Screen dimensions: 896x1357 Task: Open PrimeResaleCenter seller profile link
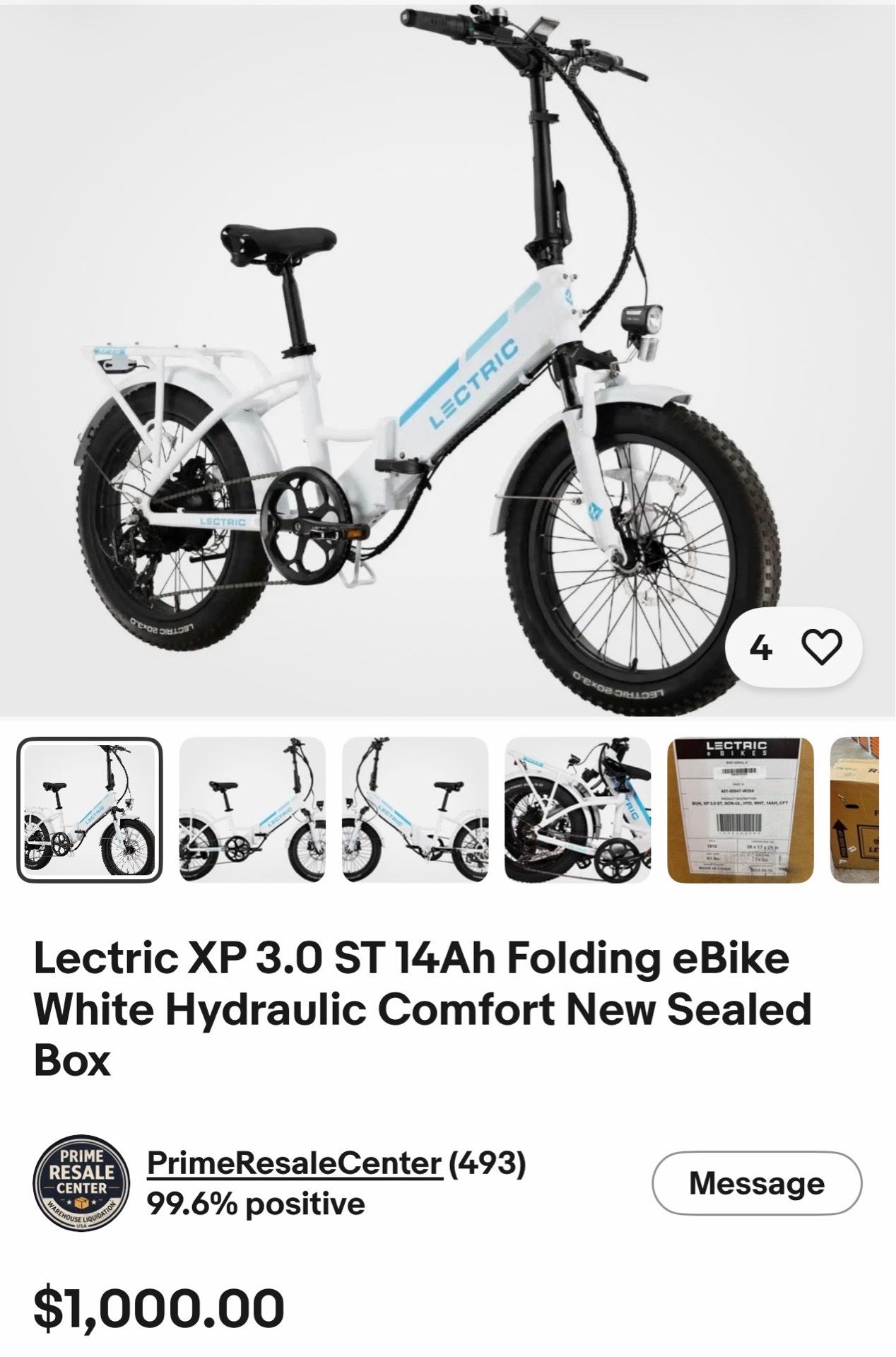tap(294, 1163)
